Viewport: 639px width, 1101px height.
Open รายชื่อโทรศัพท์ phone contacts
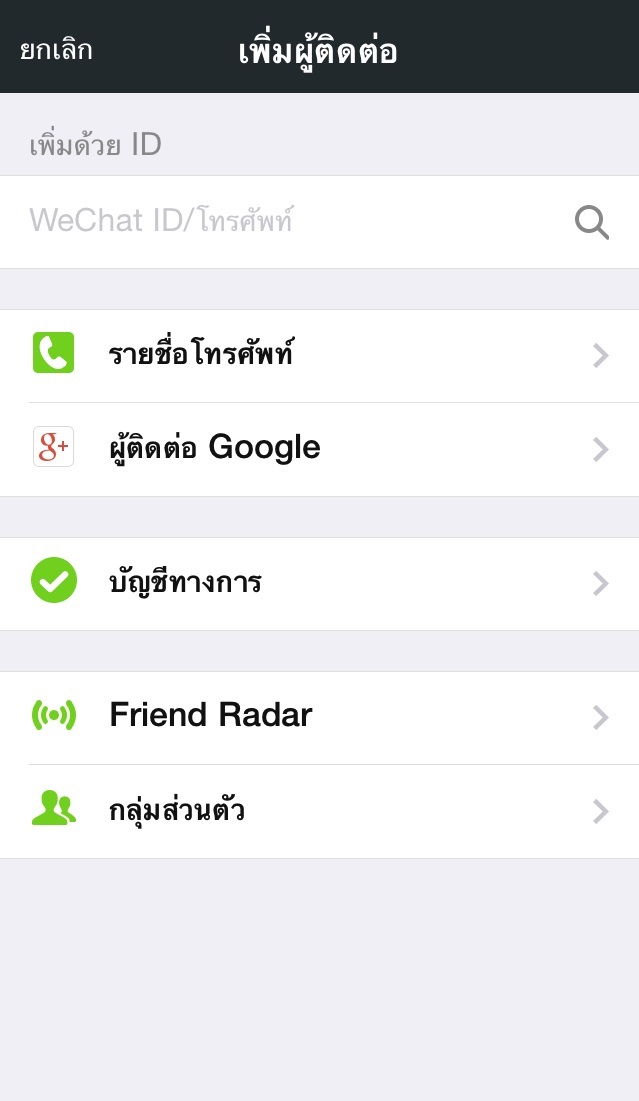pyautogui.click(x=320, y=356)
